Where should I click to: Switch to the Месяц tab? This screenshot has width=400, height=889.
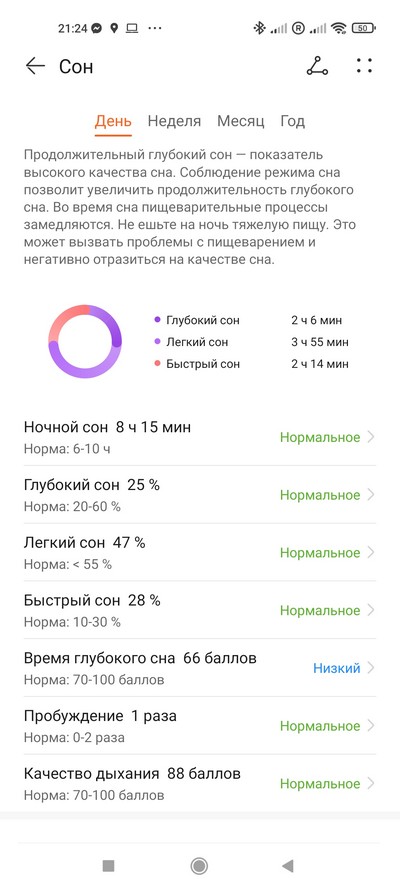click(x=241, y=121)
